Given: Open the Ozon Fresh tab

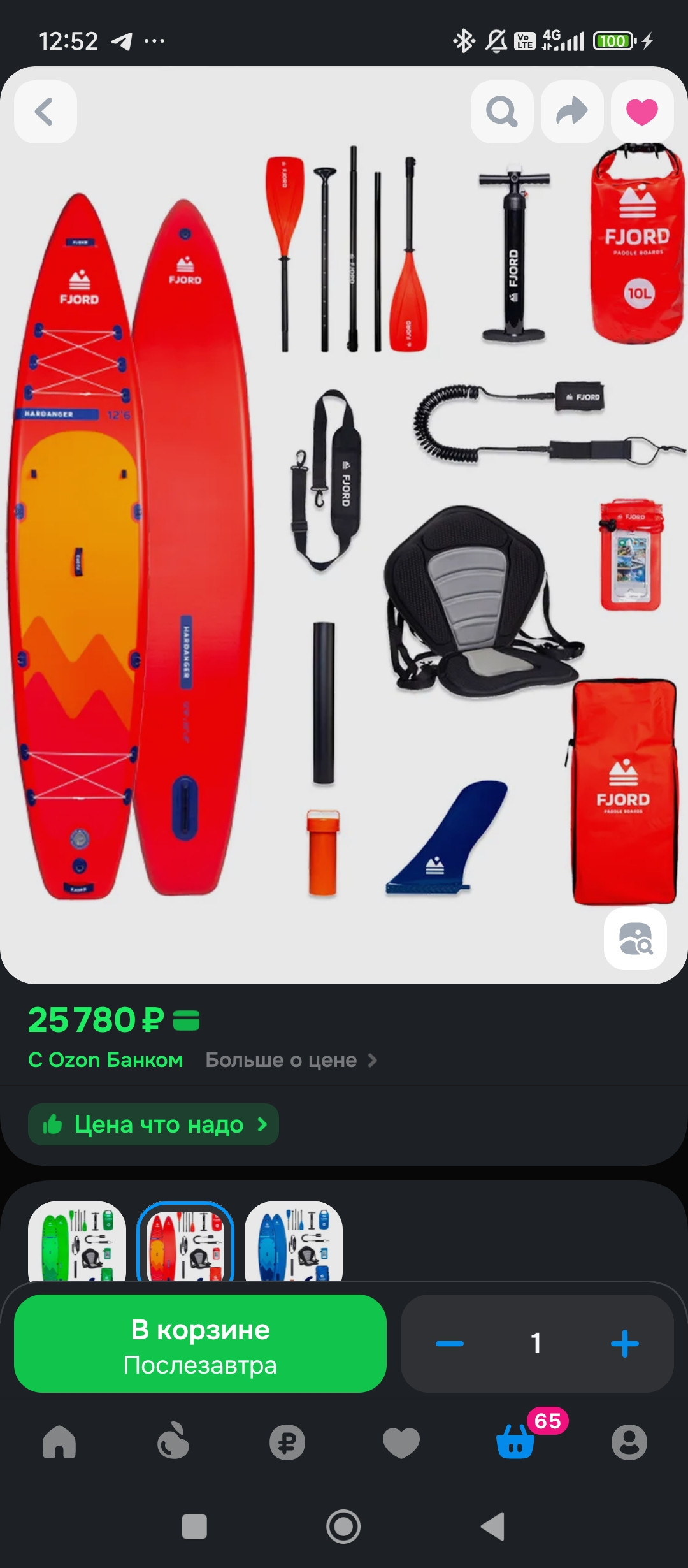Looking at the screenshot, I should coord(173,1442).
